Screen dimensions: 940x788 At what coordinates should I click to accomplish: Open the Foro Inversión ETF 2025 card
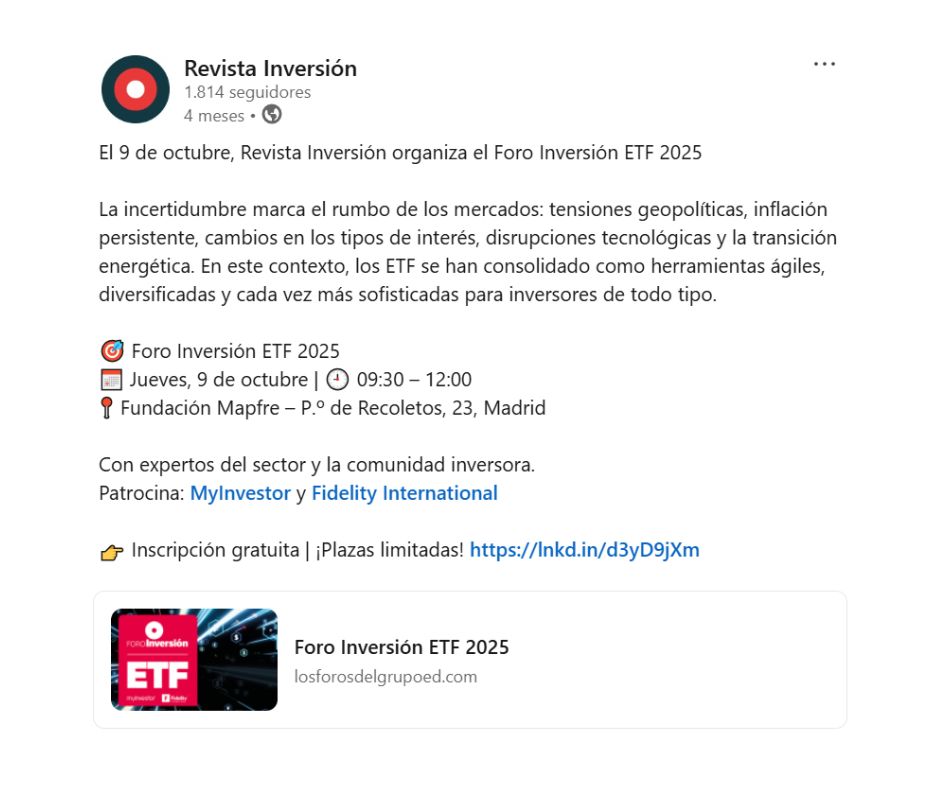(x=470, y=659)
